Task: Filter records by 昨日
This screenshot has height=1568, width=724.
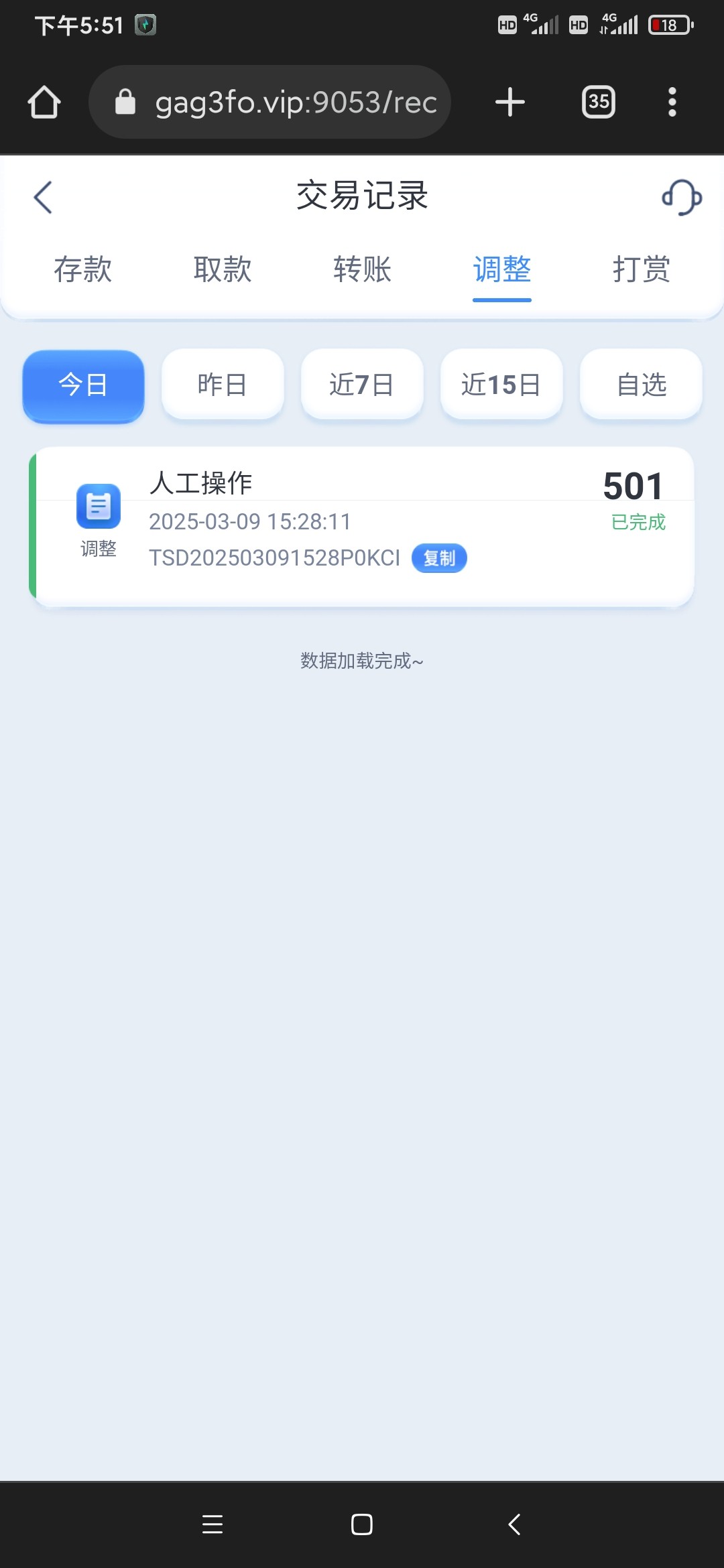Action: tap(223, 385)
